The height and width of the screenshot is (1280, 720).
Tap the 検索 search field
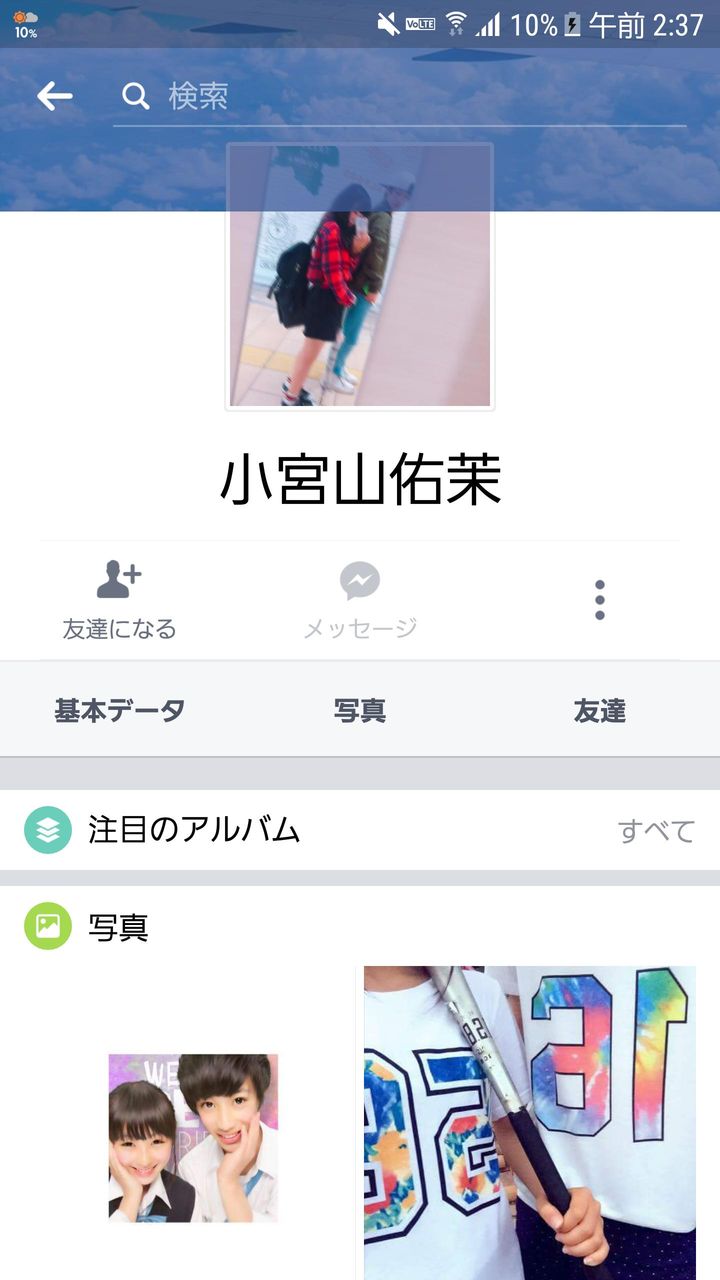pos(400,97)
